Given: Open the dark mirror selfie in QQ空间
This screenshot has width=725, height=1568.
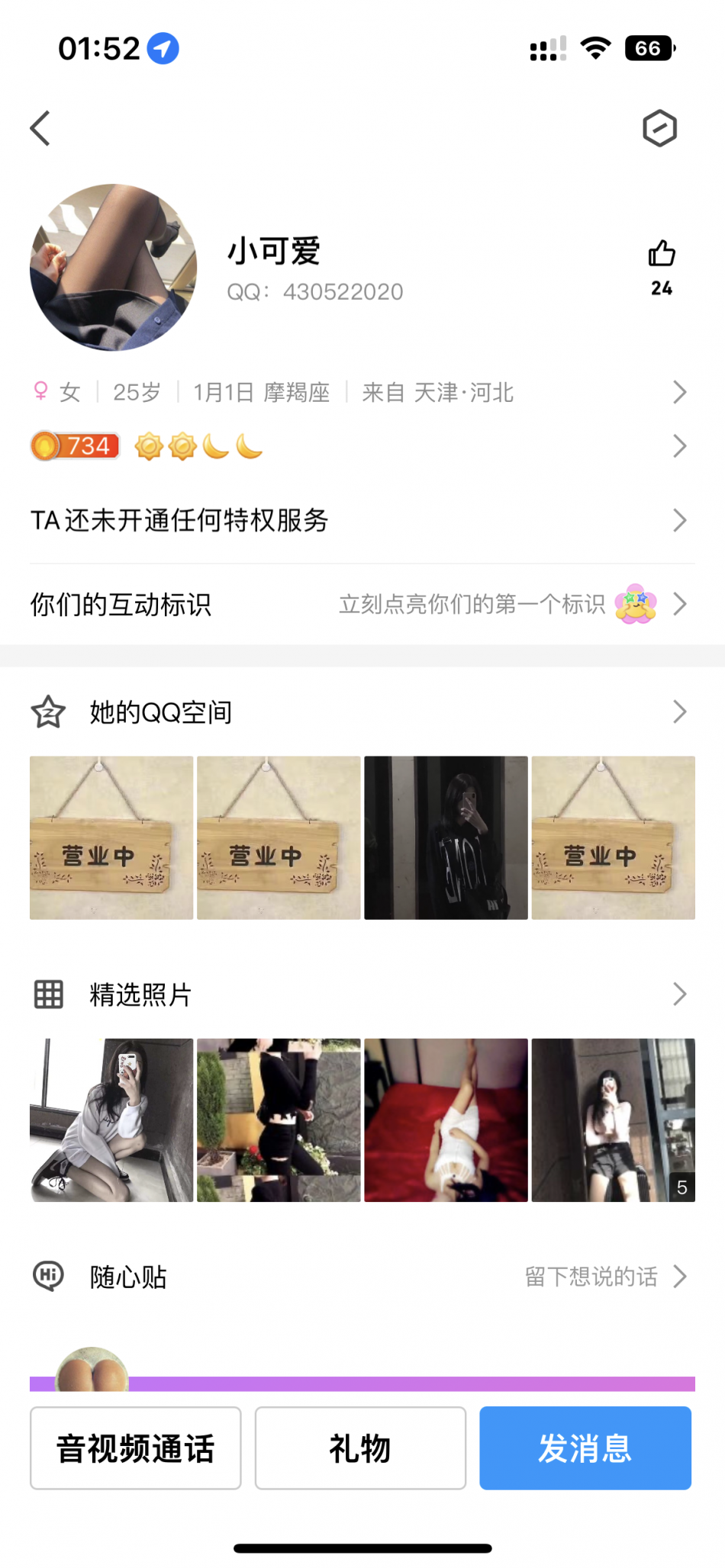Looking at the screenshot, I should [446, 837].
